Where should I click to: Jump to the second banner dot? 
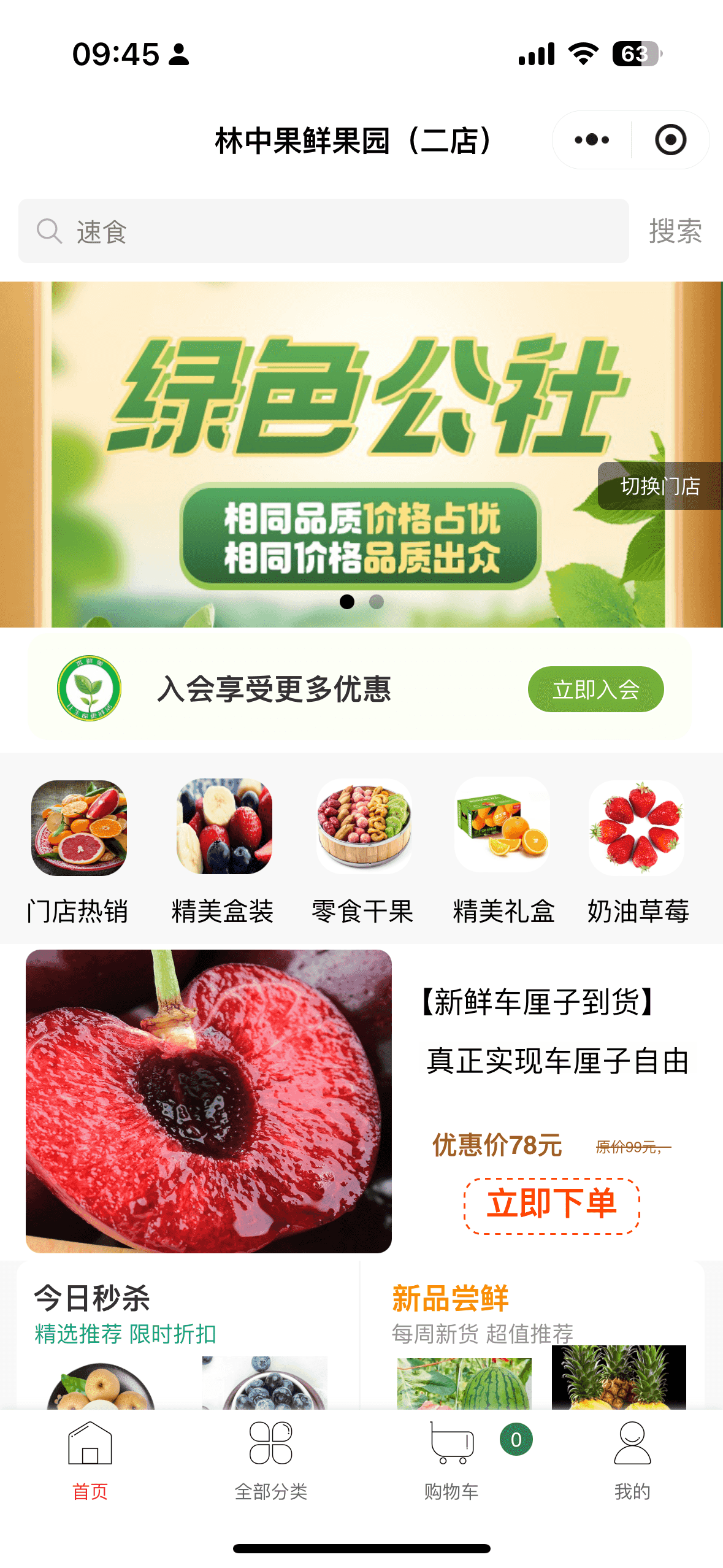click(x=377, y=602)
